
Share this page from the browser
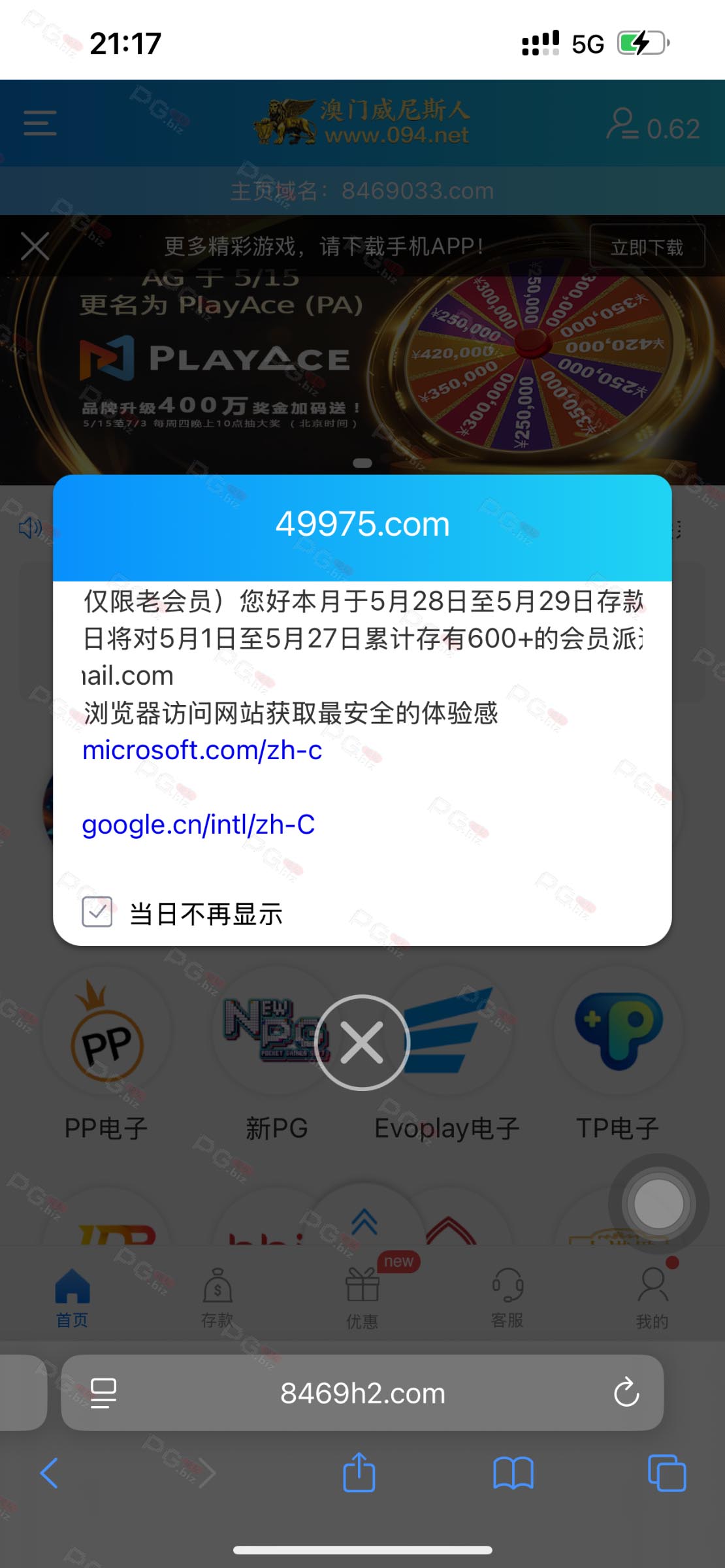(x=359, y=1473)
